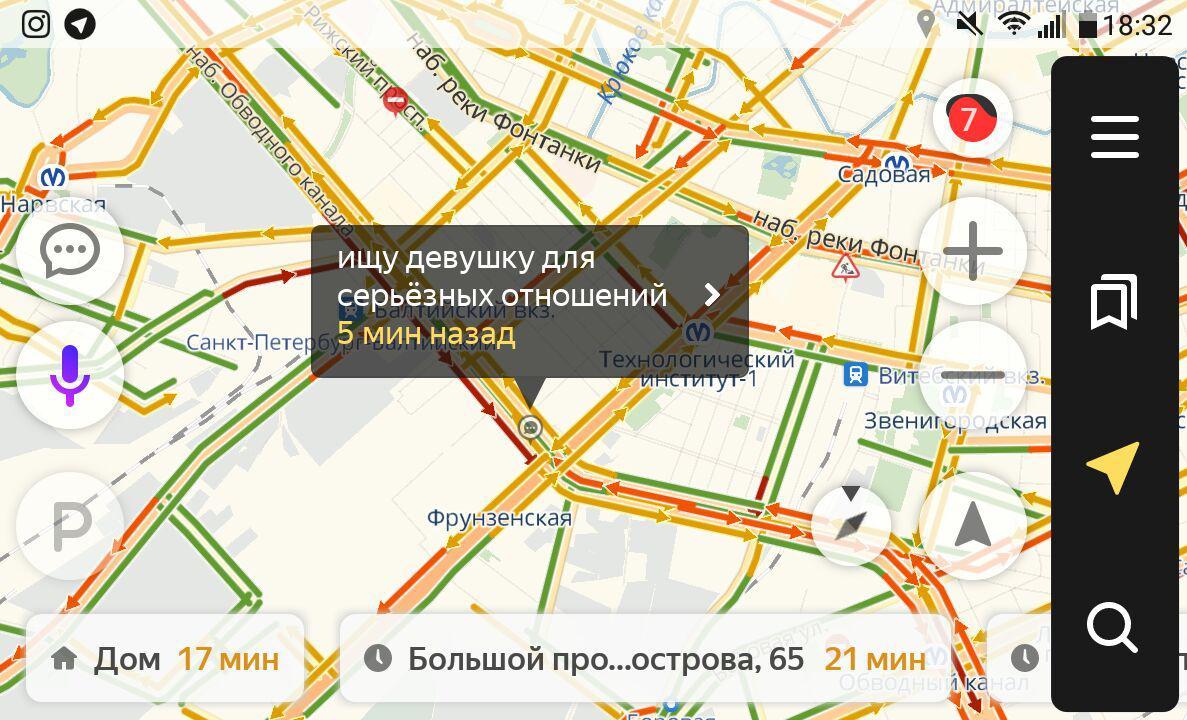Center map on my location
Image resolution: width=1187 pixels, height=720 pixels.
coord(972,525)
